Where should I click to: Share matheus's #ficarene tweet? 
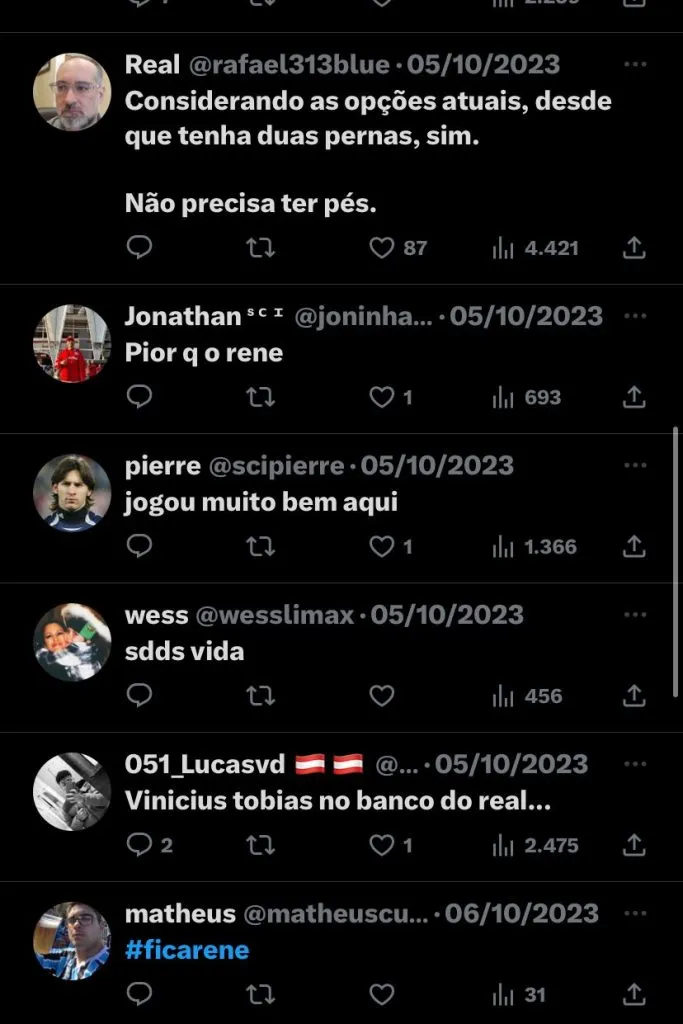(x=634, y=994)
